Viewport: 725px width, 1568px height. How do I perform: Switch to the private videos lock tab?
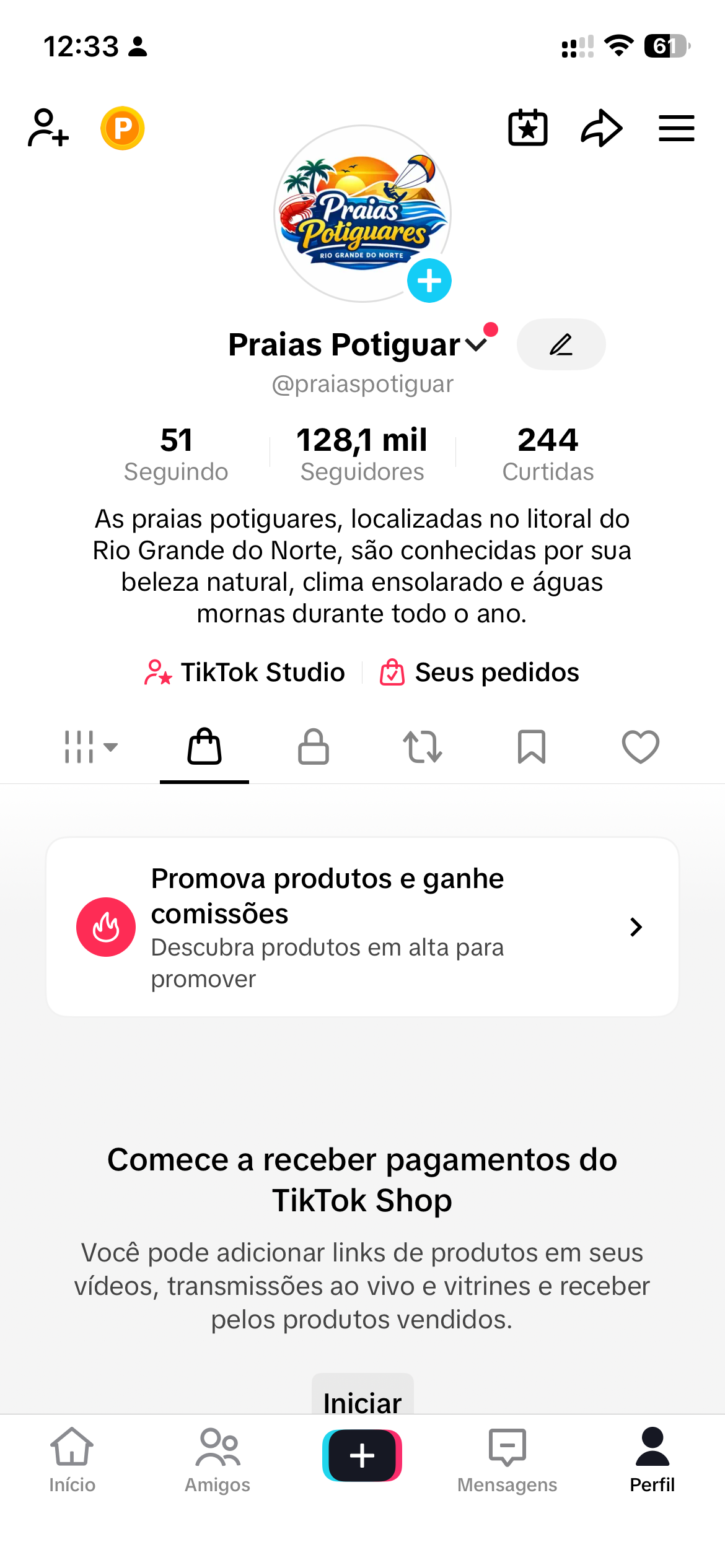(x=314, y=747)
